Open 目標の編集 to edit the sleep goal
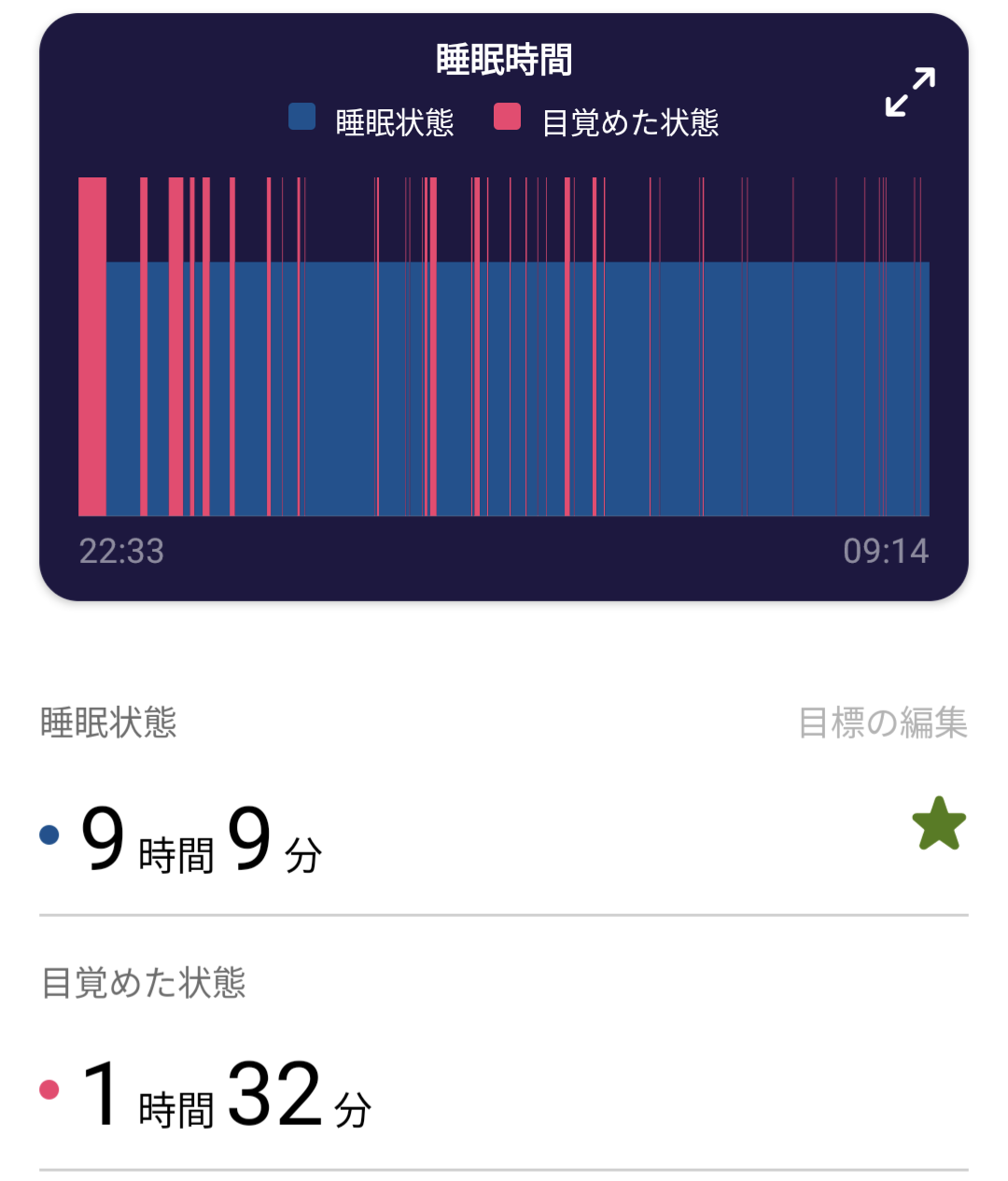Screen dimensions: 1008x1181 [882, 723]
